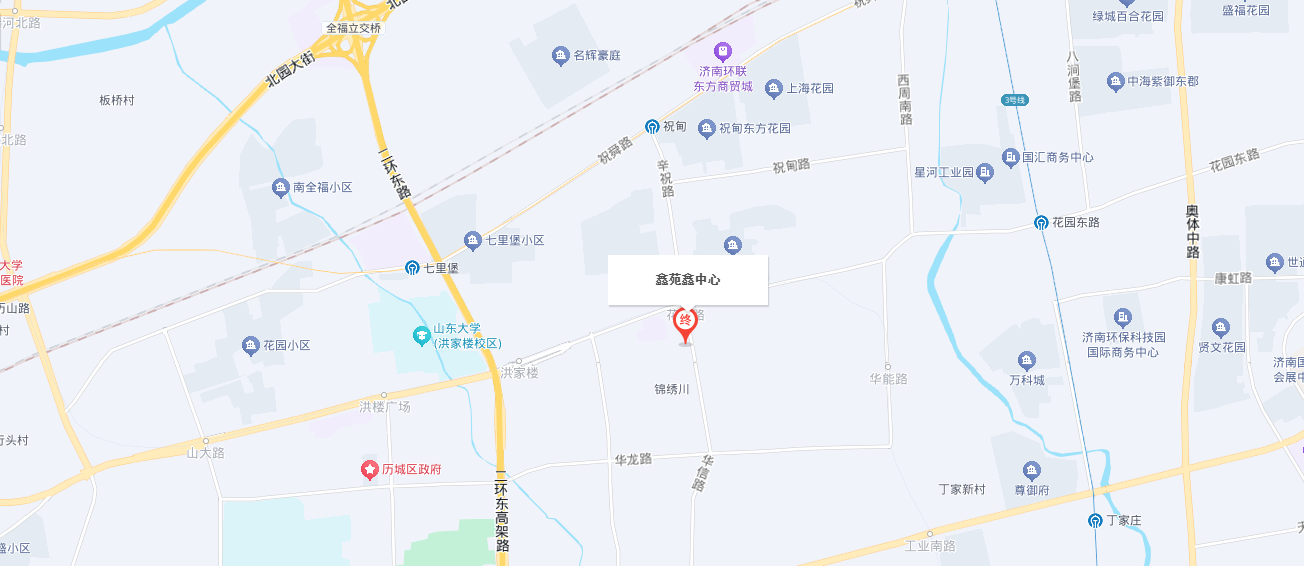
Task: Open the 济南环联东方商贸城 shopping marker
Action: (x=722, y=51)
